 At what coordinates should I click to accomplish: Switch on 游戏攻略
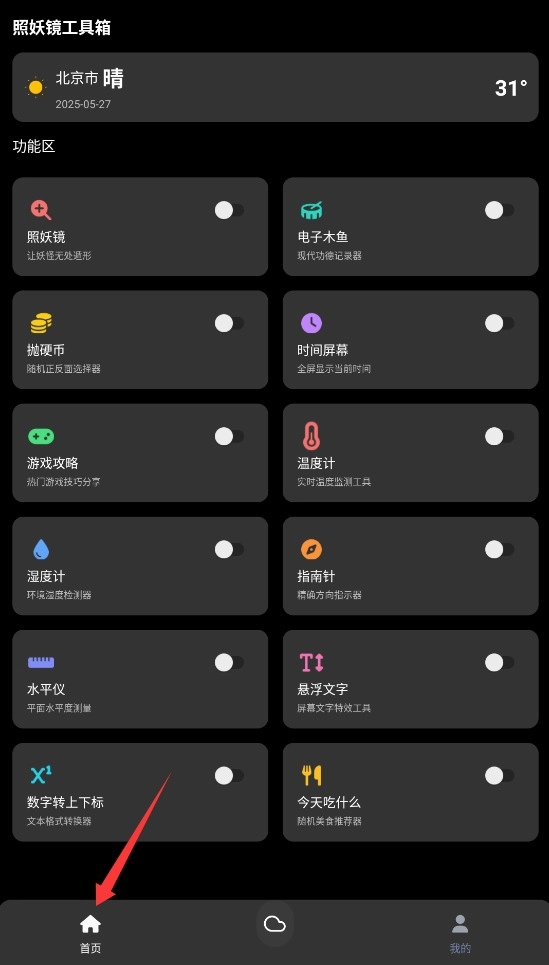(229, 436)
